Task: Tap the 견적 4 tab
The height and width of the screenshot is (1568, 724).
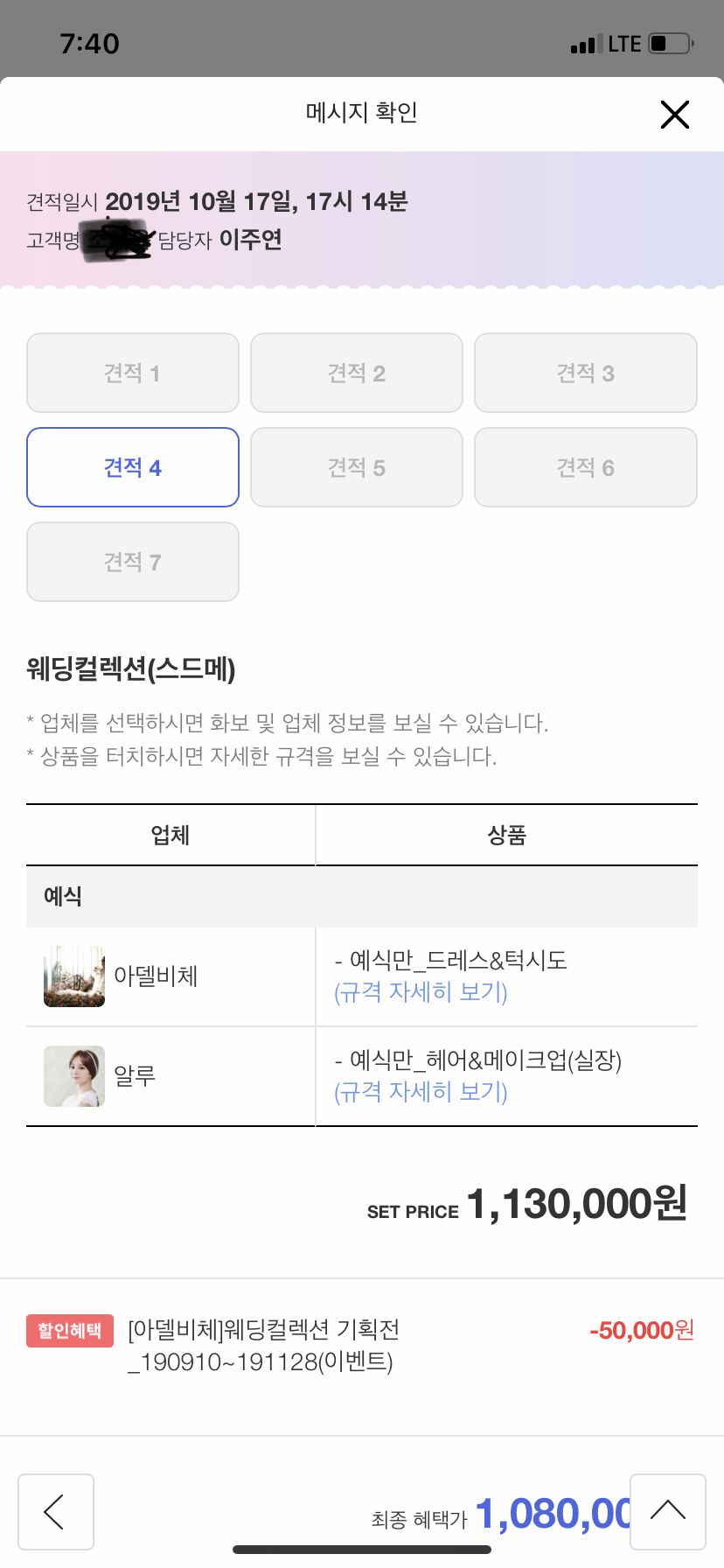Action: [x=133, y=467]
